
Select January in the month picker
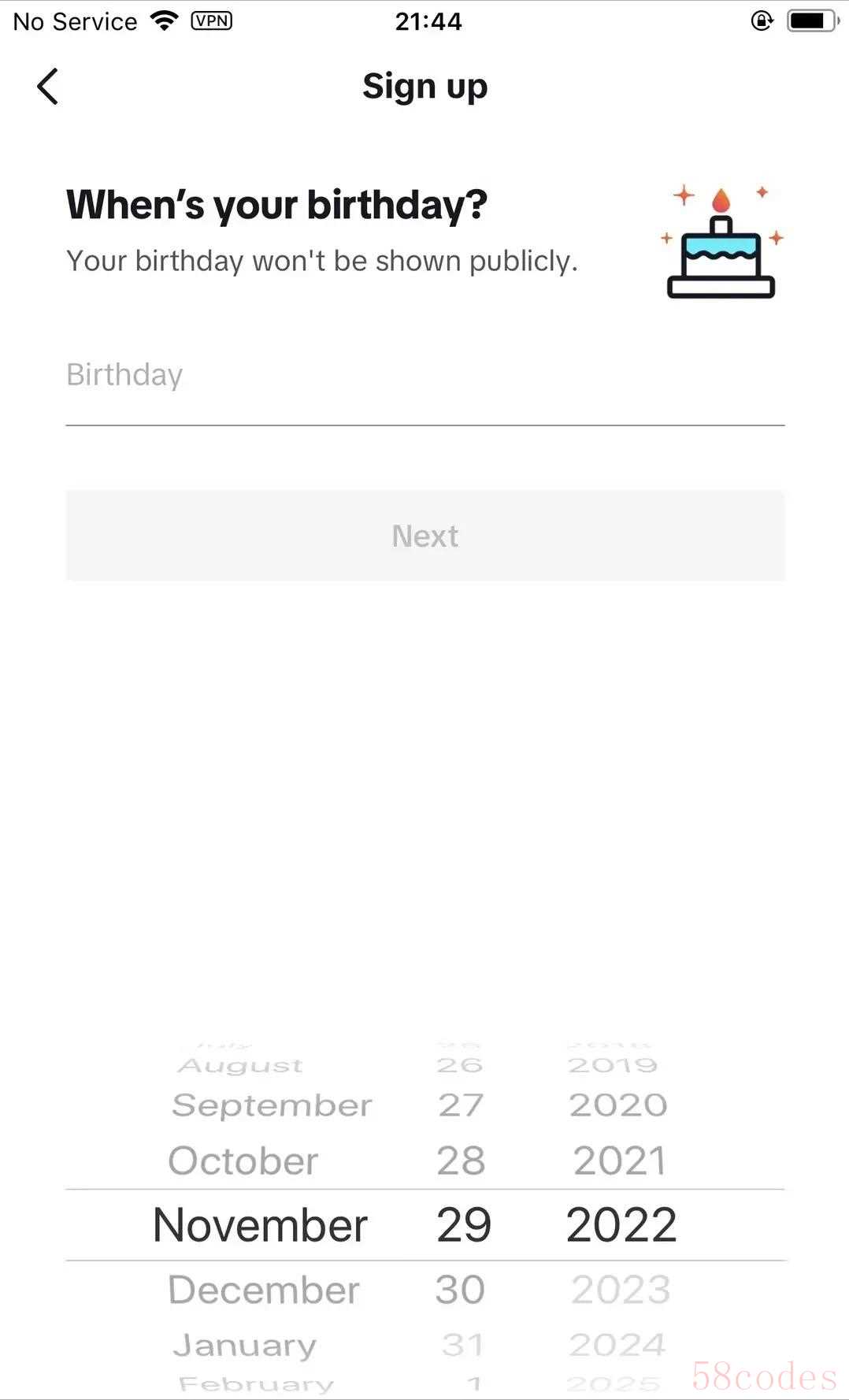click(x=245, y=1345)
